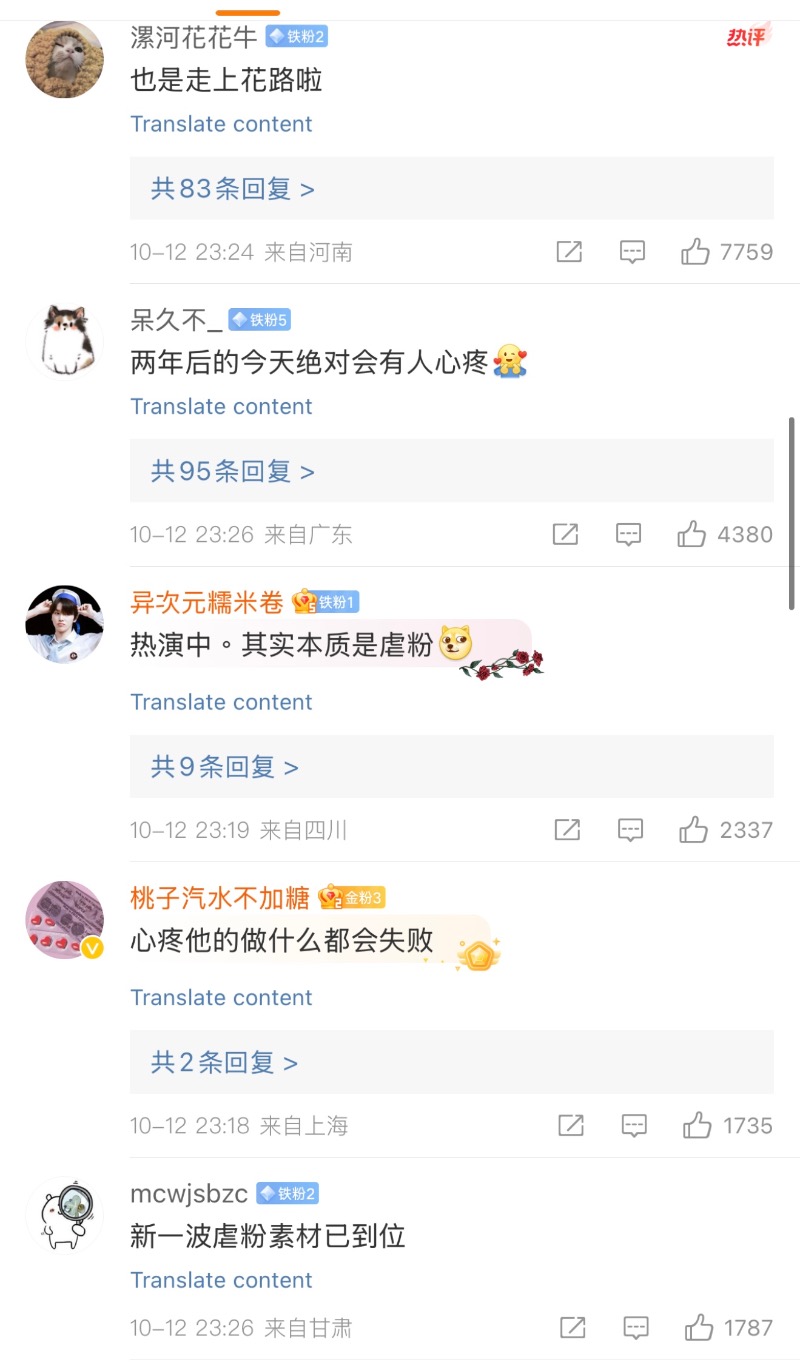The image size is (800, 1362).
Task: Like 呆久不_'s comment with 4380 likes
Action: 691,534
